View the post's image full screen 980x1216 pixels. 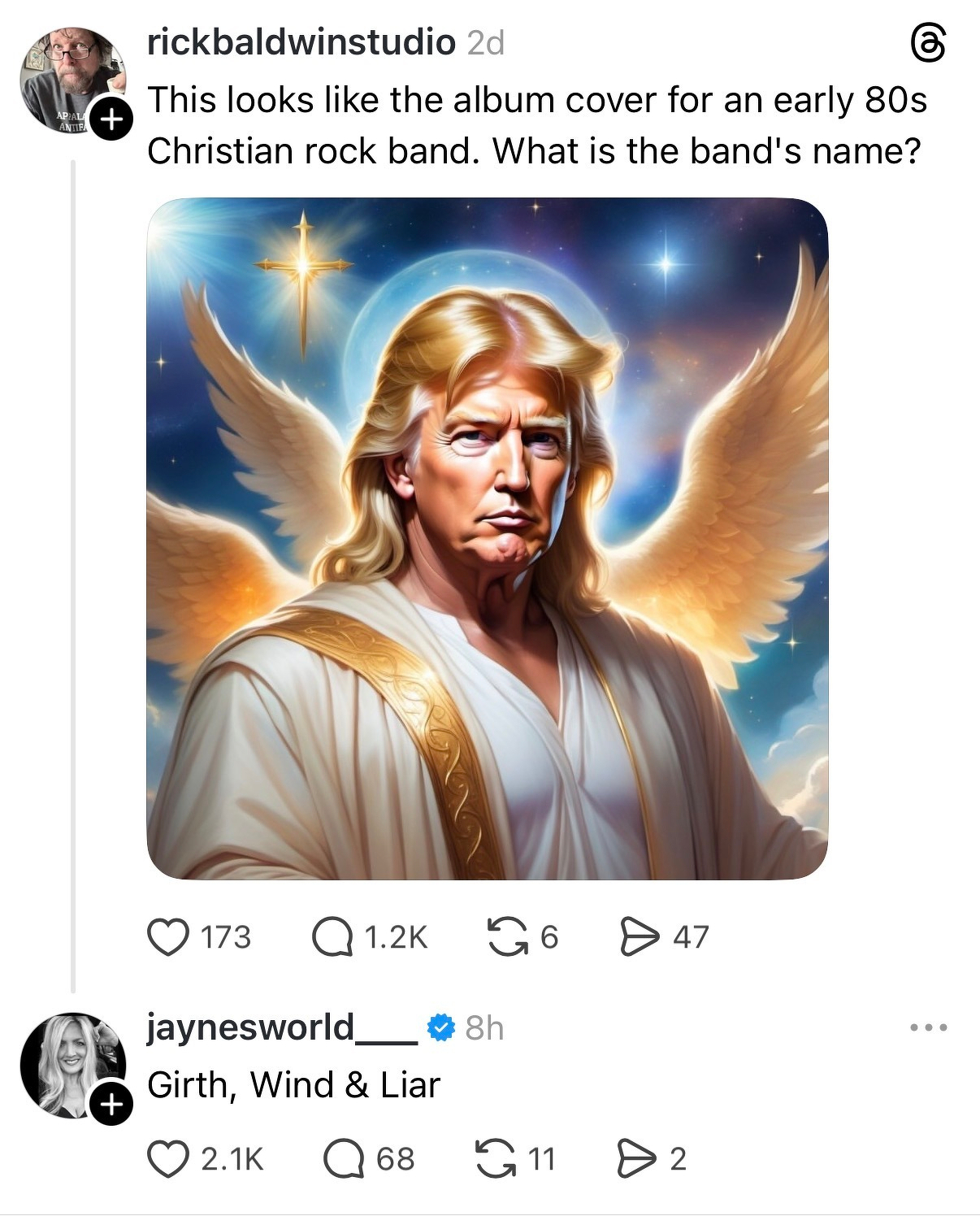[x=487, y=538]
